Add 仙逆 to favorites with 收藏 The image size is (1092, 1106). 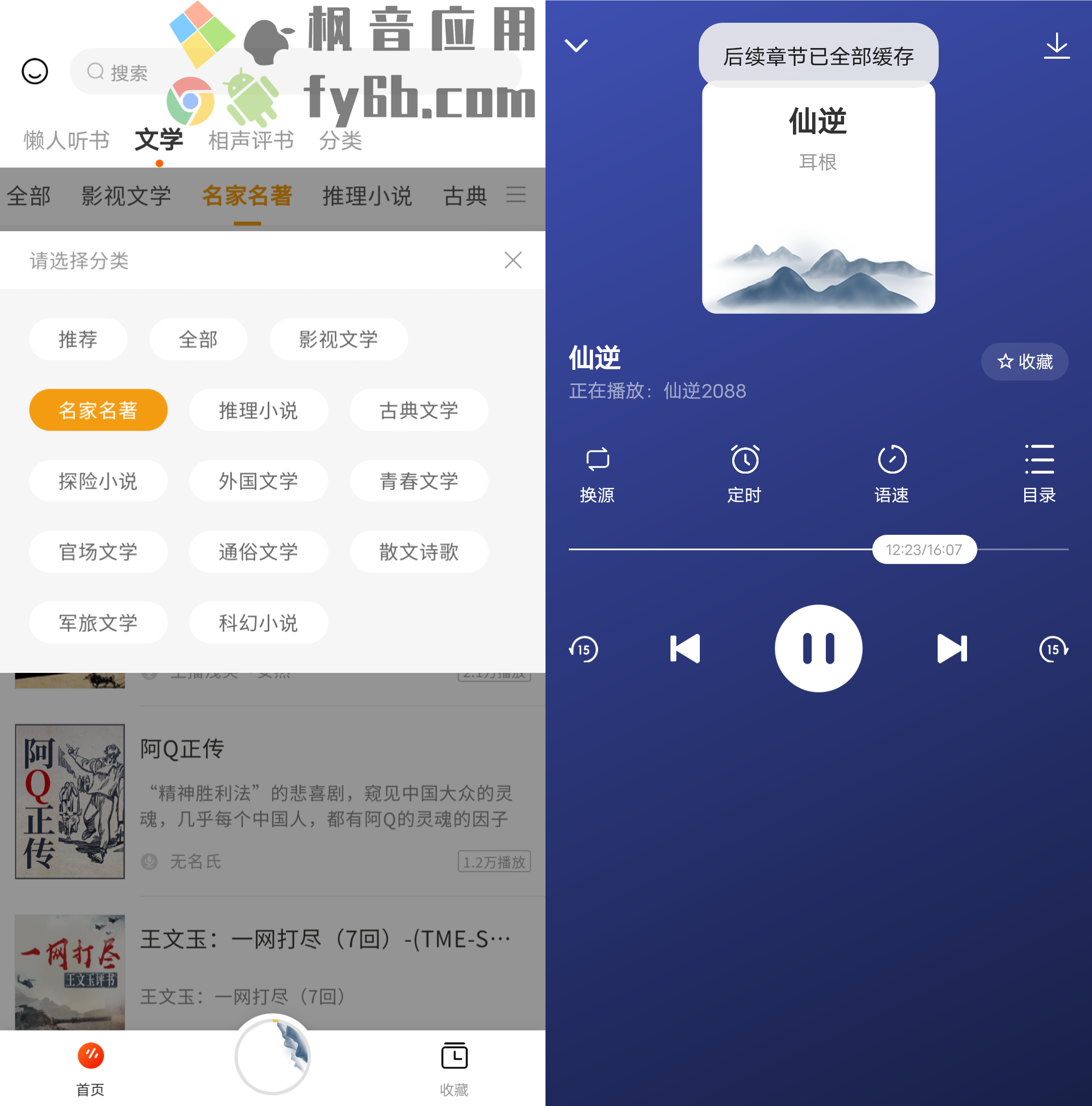click(1024, 361)
